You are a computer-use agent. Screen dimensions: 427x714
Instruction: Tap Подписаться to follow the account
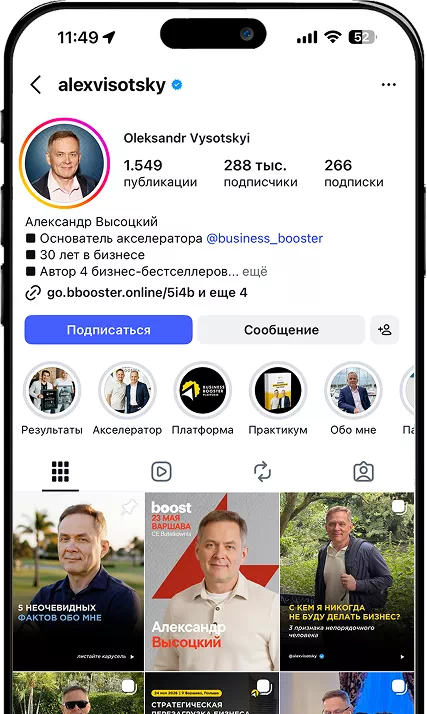[x=108, y=330]
